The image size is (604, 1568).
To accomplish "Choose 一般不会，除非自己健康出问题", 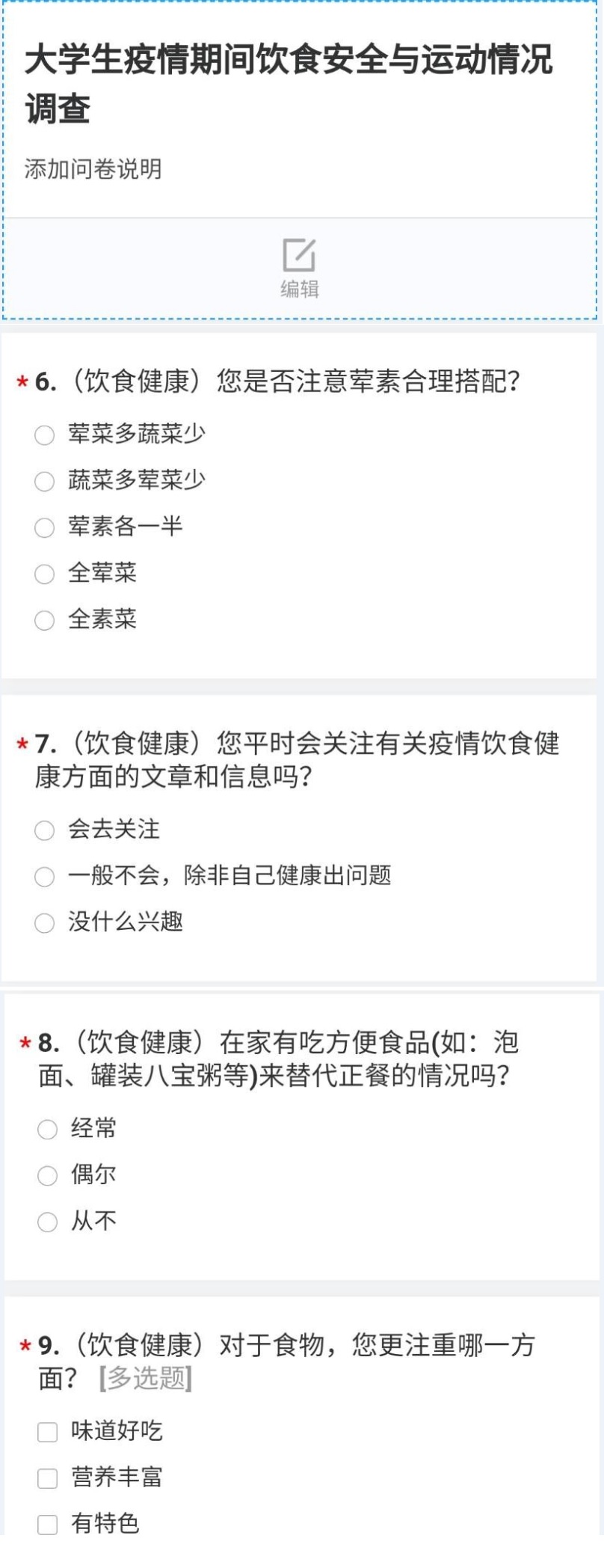I will click(x=45, y=877).
